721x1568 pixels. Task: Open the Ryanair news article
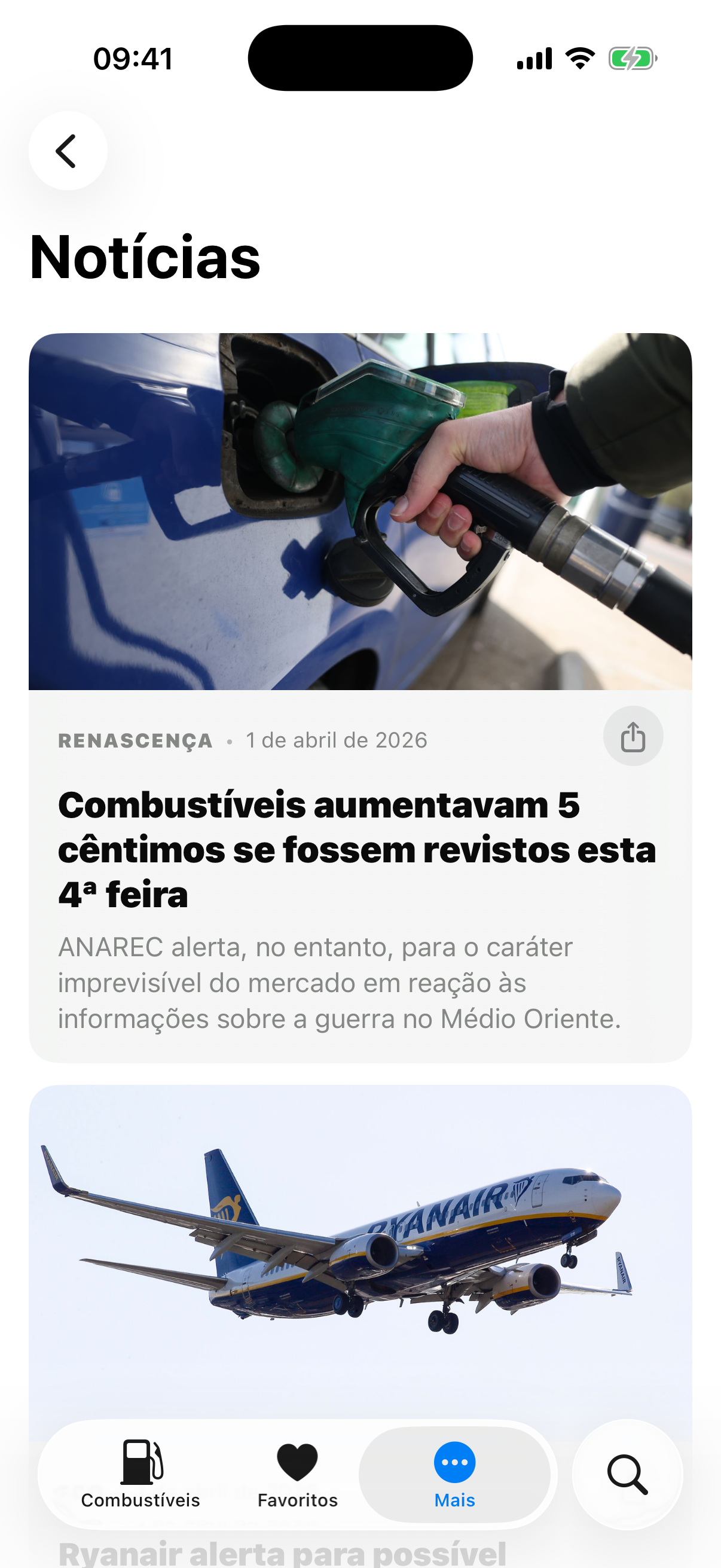point(360,1241)
